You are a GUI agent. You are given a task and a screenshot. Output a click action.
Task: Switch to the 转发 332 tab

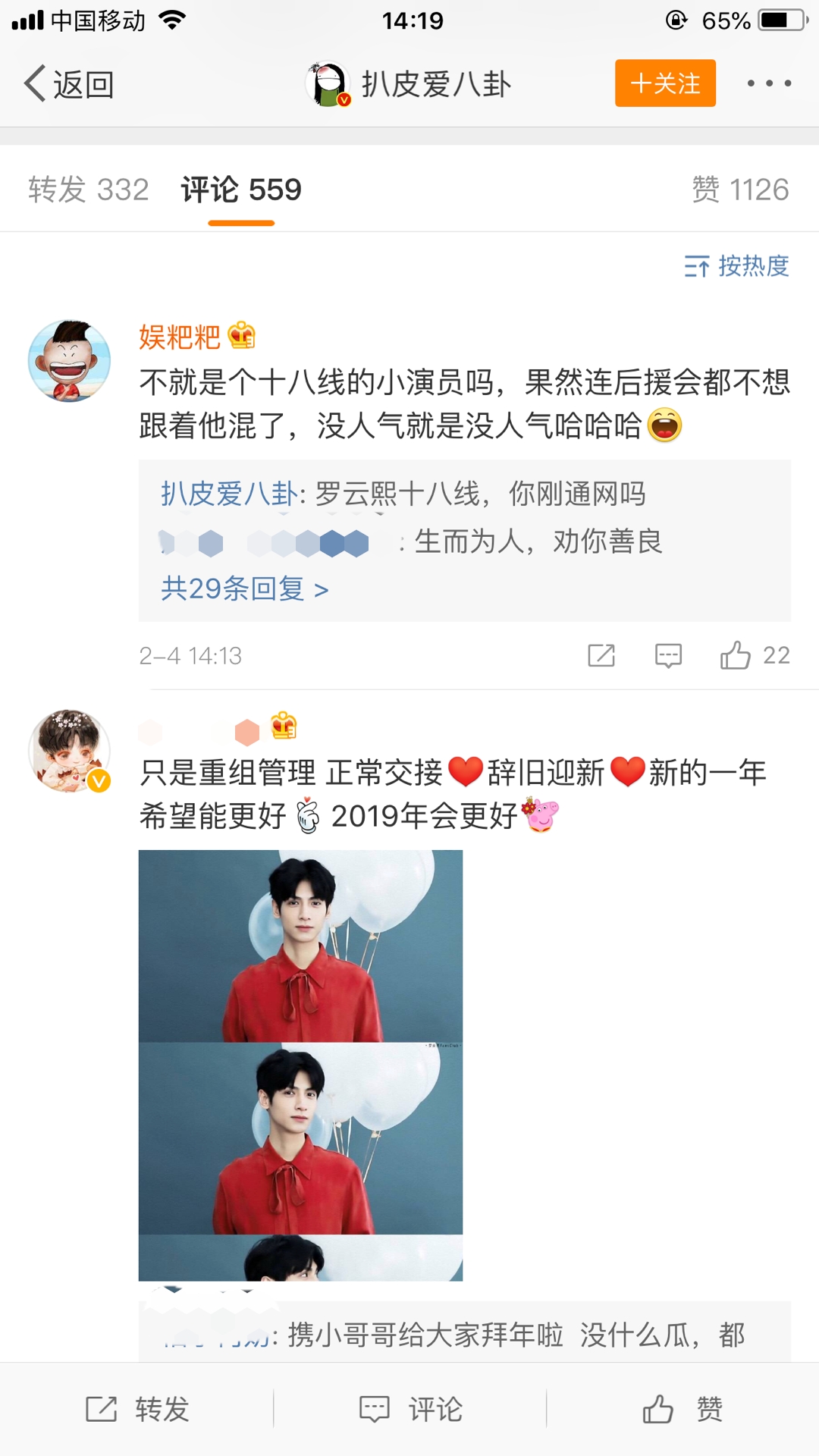(x=89, y=190)
